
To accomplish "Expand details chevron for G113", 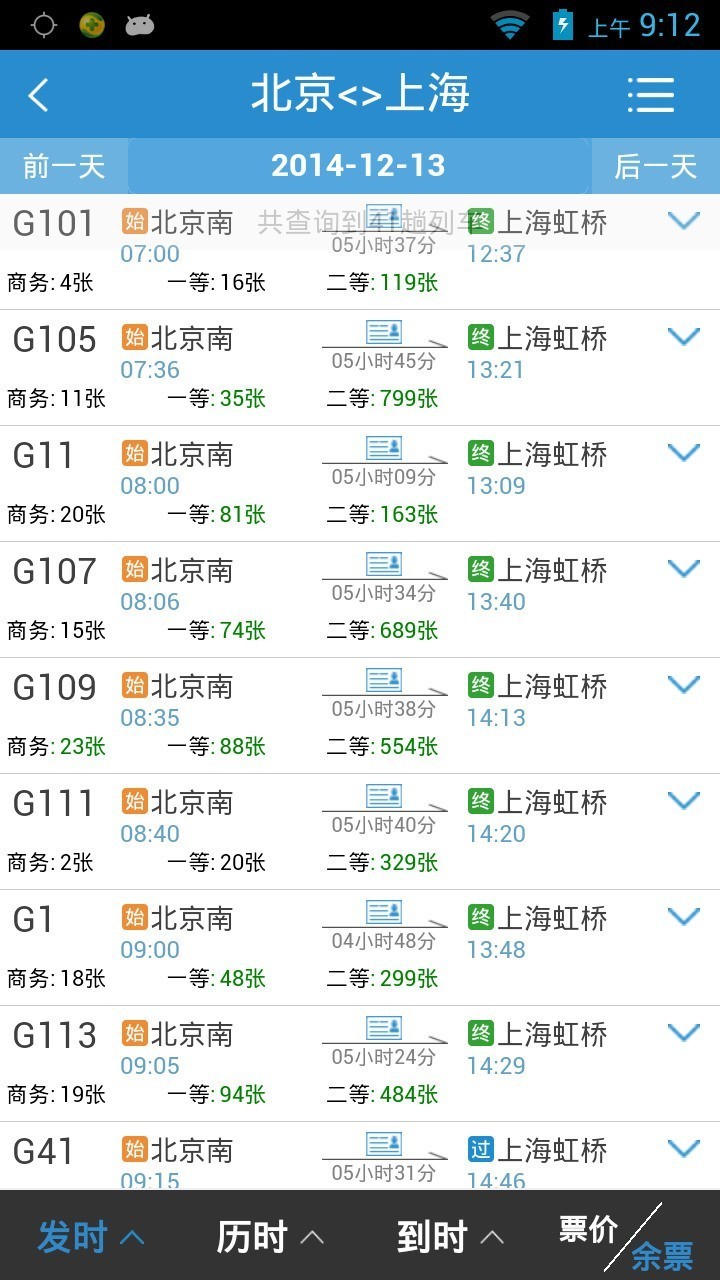I will pos(684,1033).
